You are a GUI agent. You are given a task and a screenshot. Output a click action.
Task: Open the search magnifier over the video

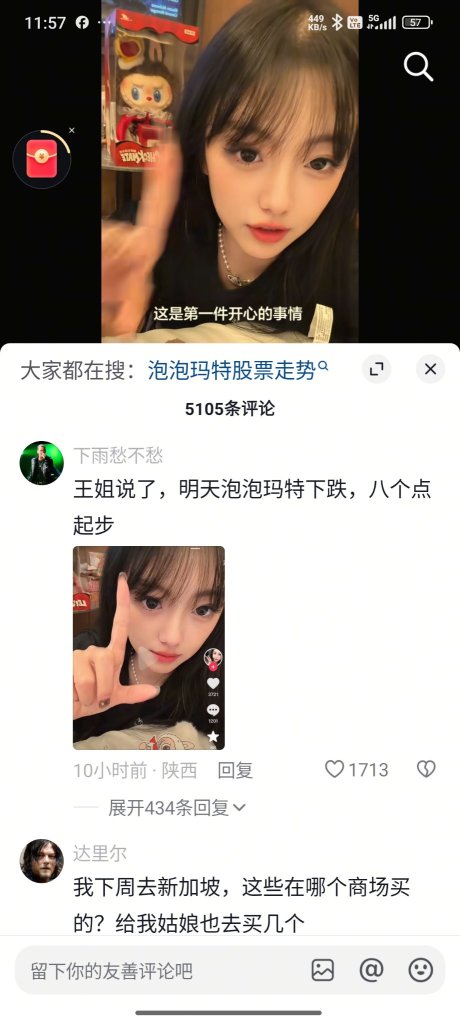click(418, 67)
